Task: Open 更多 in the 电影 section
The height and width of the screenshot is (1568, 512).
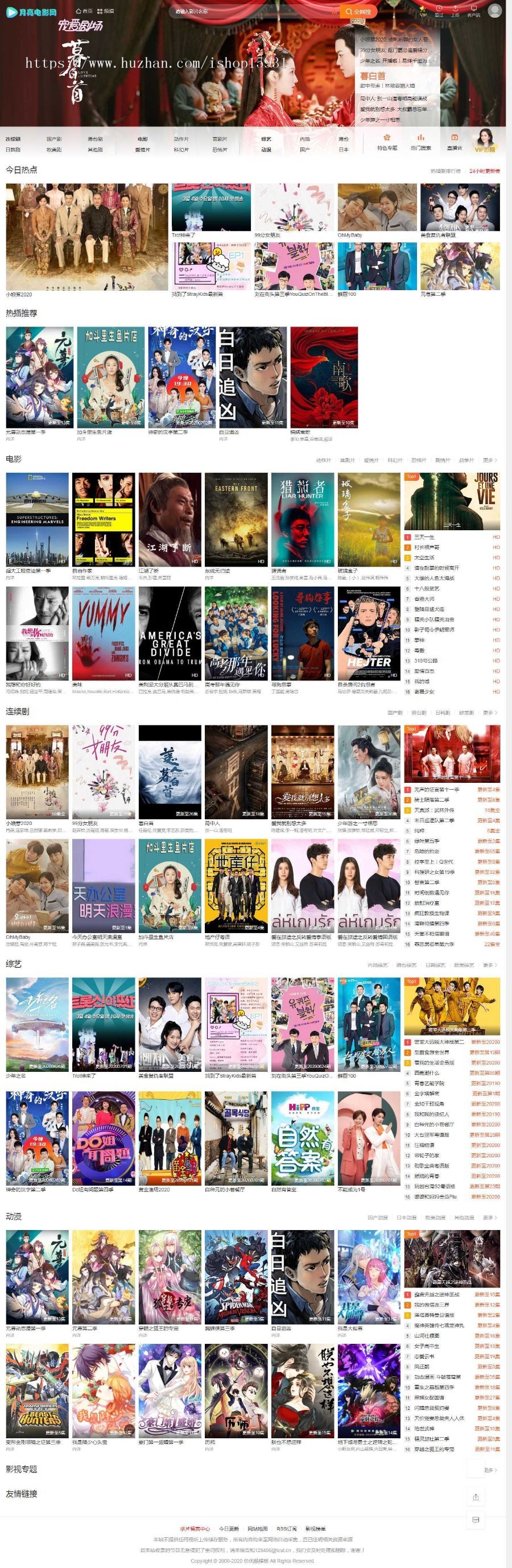Action: [x=489, y=460]
